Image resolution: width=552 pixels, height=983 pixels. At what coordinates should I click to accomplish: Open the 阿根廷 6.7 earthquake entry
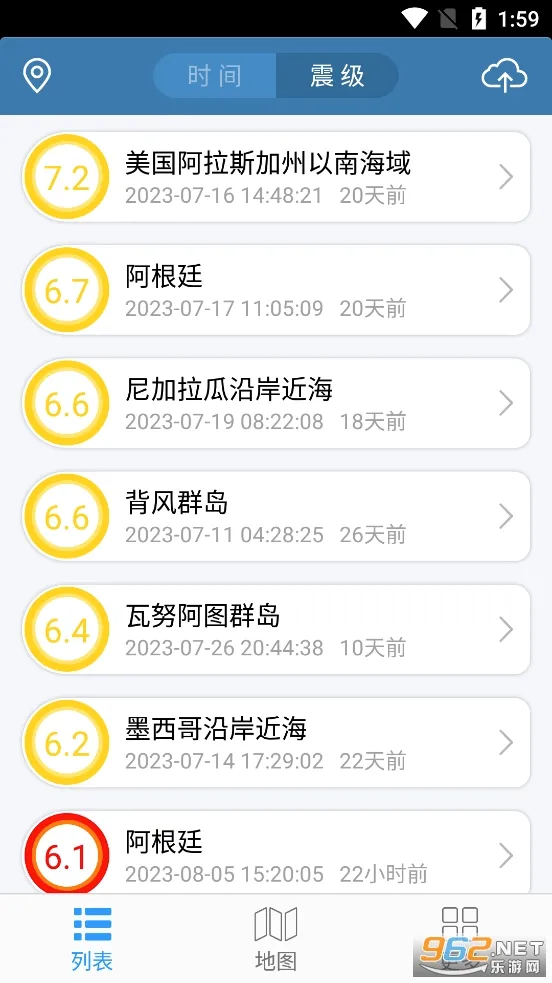[276, 290]
